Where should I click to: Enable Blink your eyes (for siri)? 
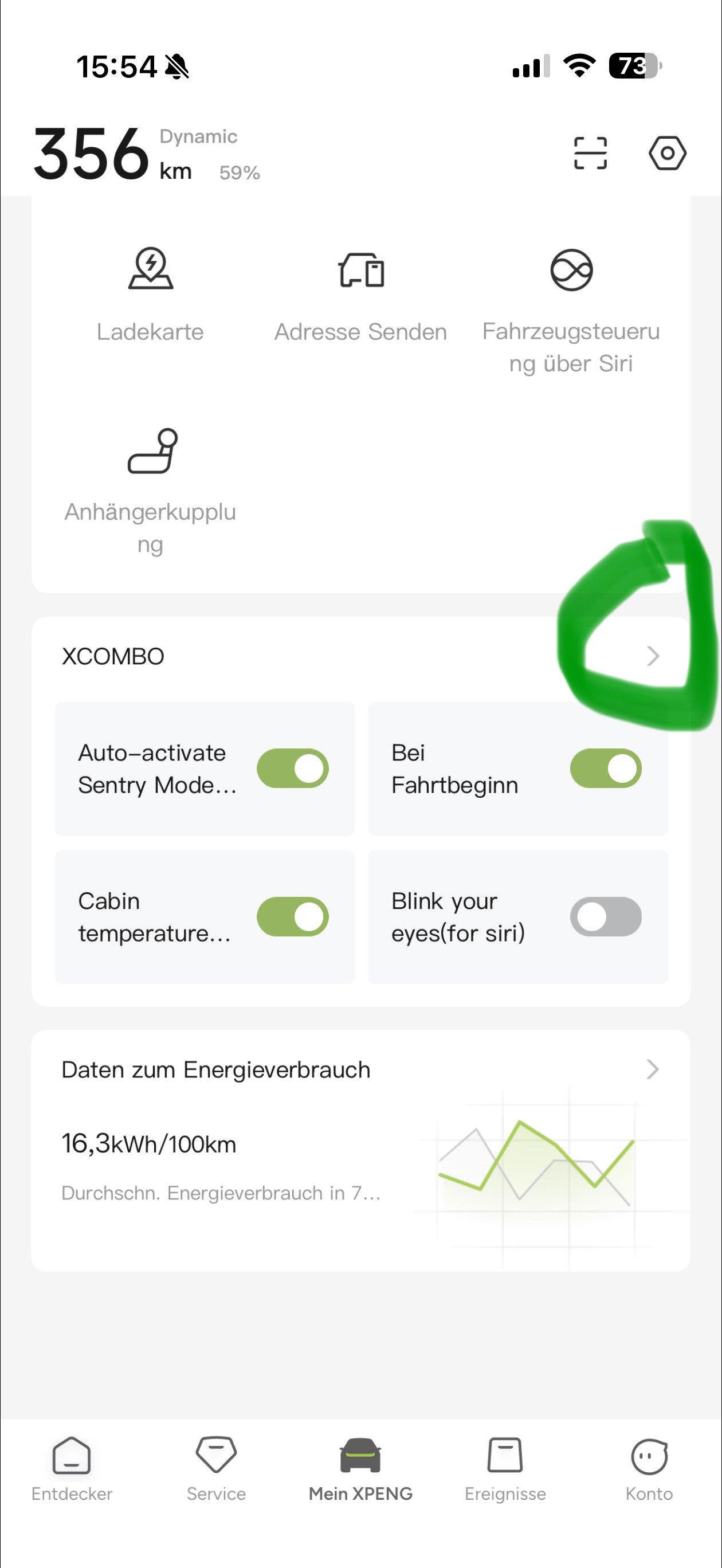(x=605, y=916)
